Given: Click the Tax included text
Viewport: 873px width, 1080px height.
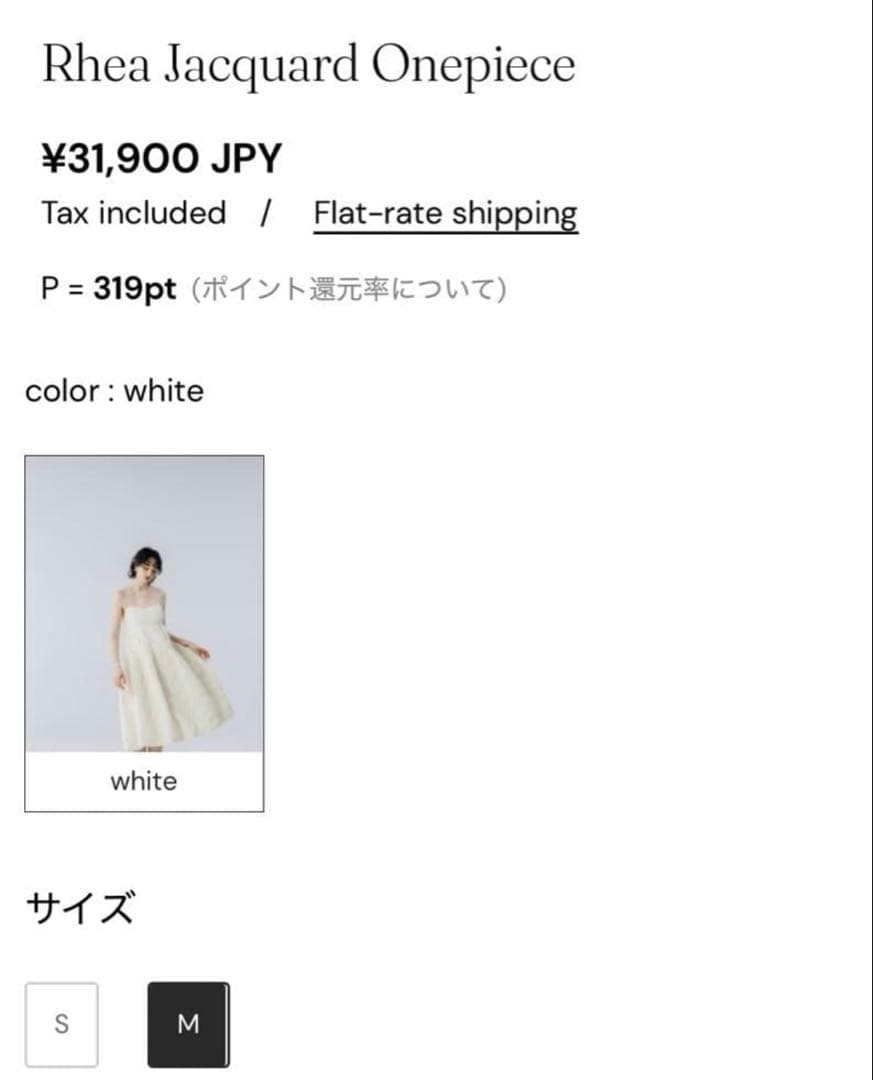Looking at the screenshot, I should click(131, 212).
